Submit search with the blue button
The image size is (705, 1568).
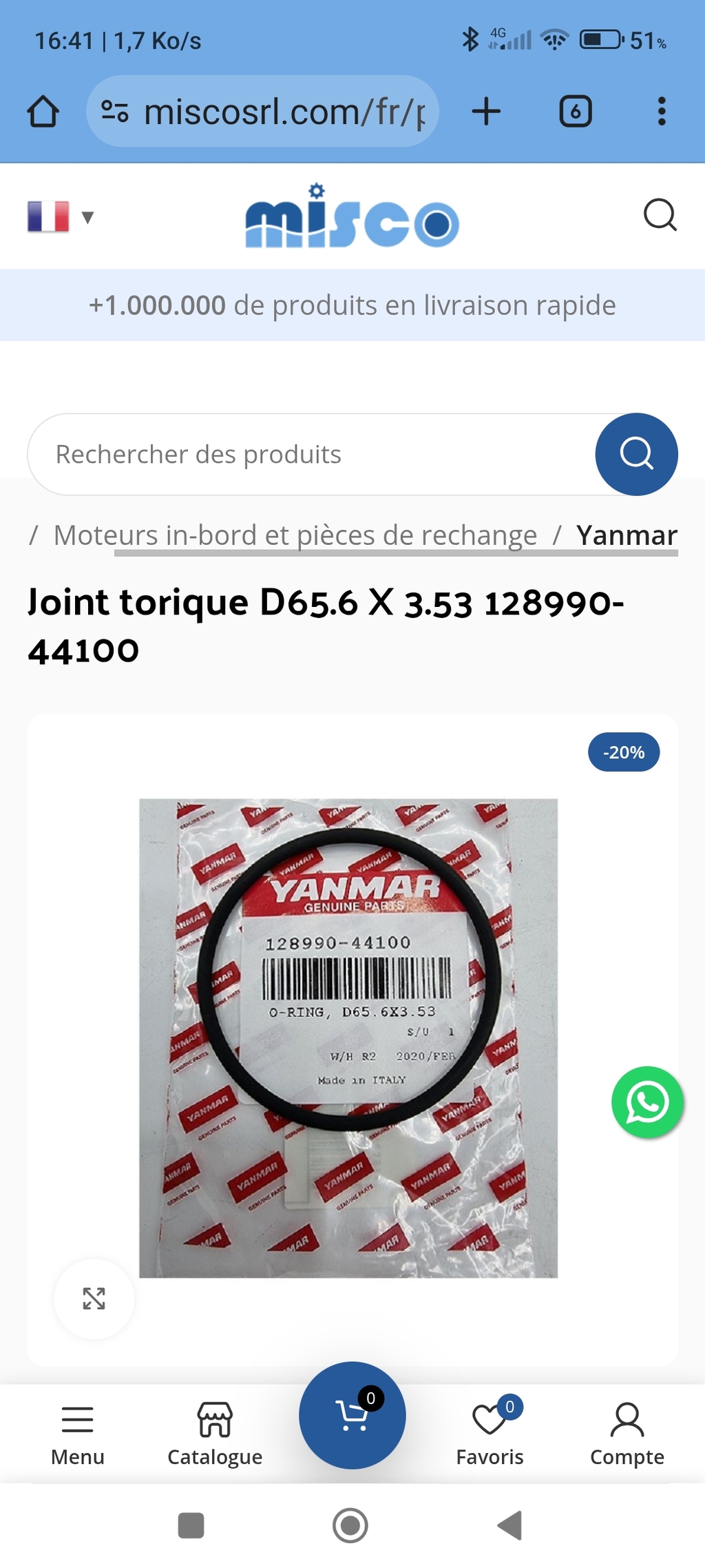click(636, 455)
